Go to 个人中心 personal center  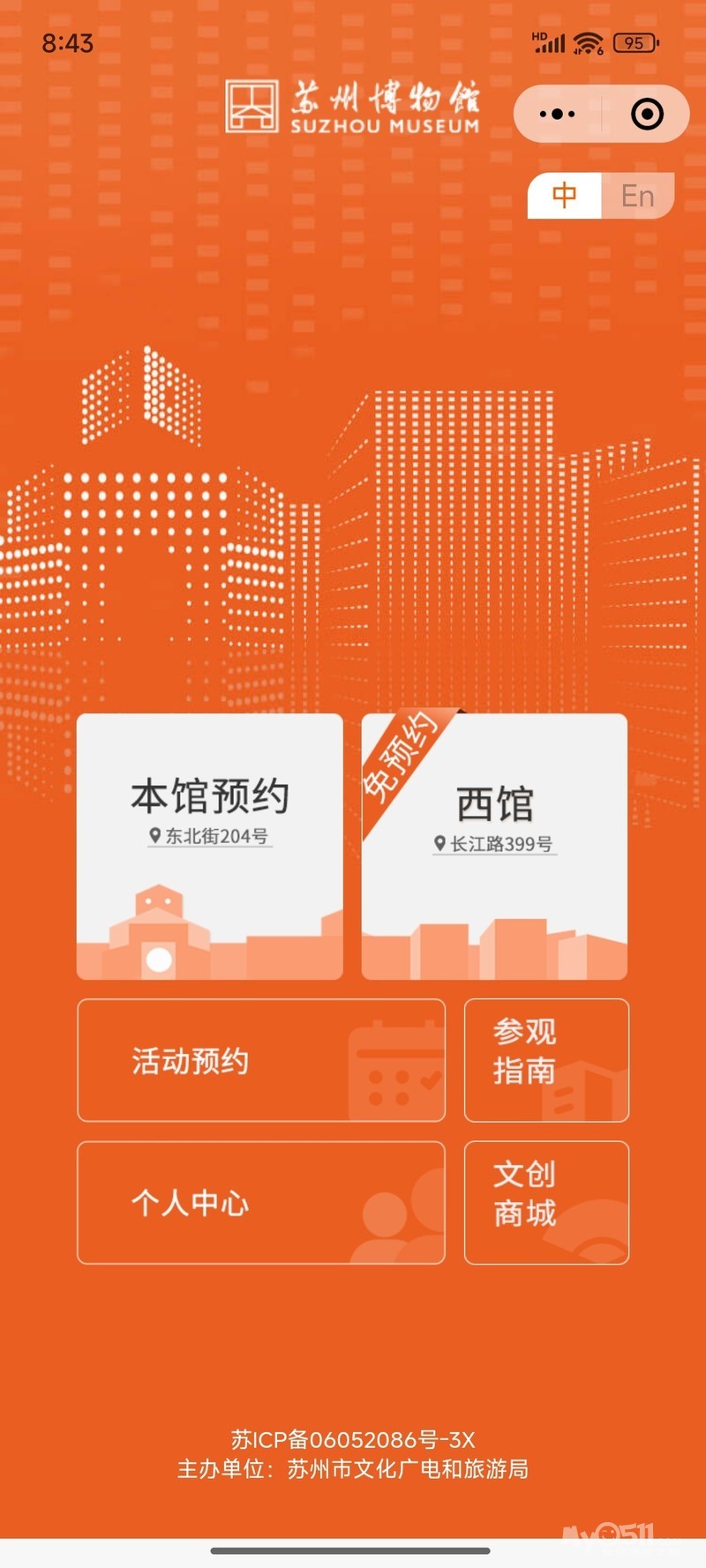click(261, 1202)
